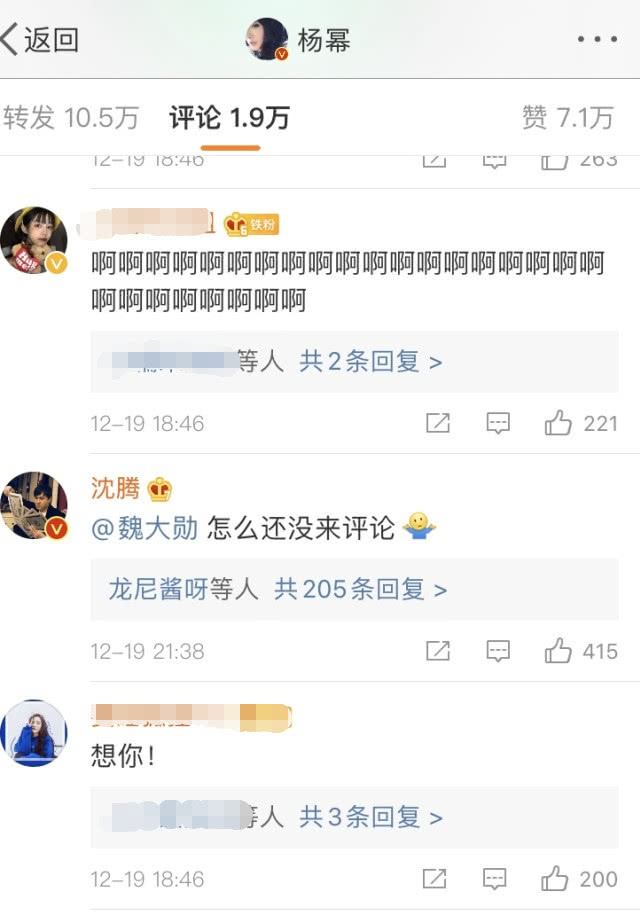This screenshot has width=640, height=913.
Task: Open the three-dot overflow menu
Action: (x=597, y=40)
